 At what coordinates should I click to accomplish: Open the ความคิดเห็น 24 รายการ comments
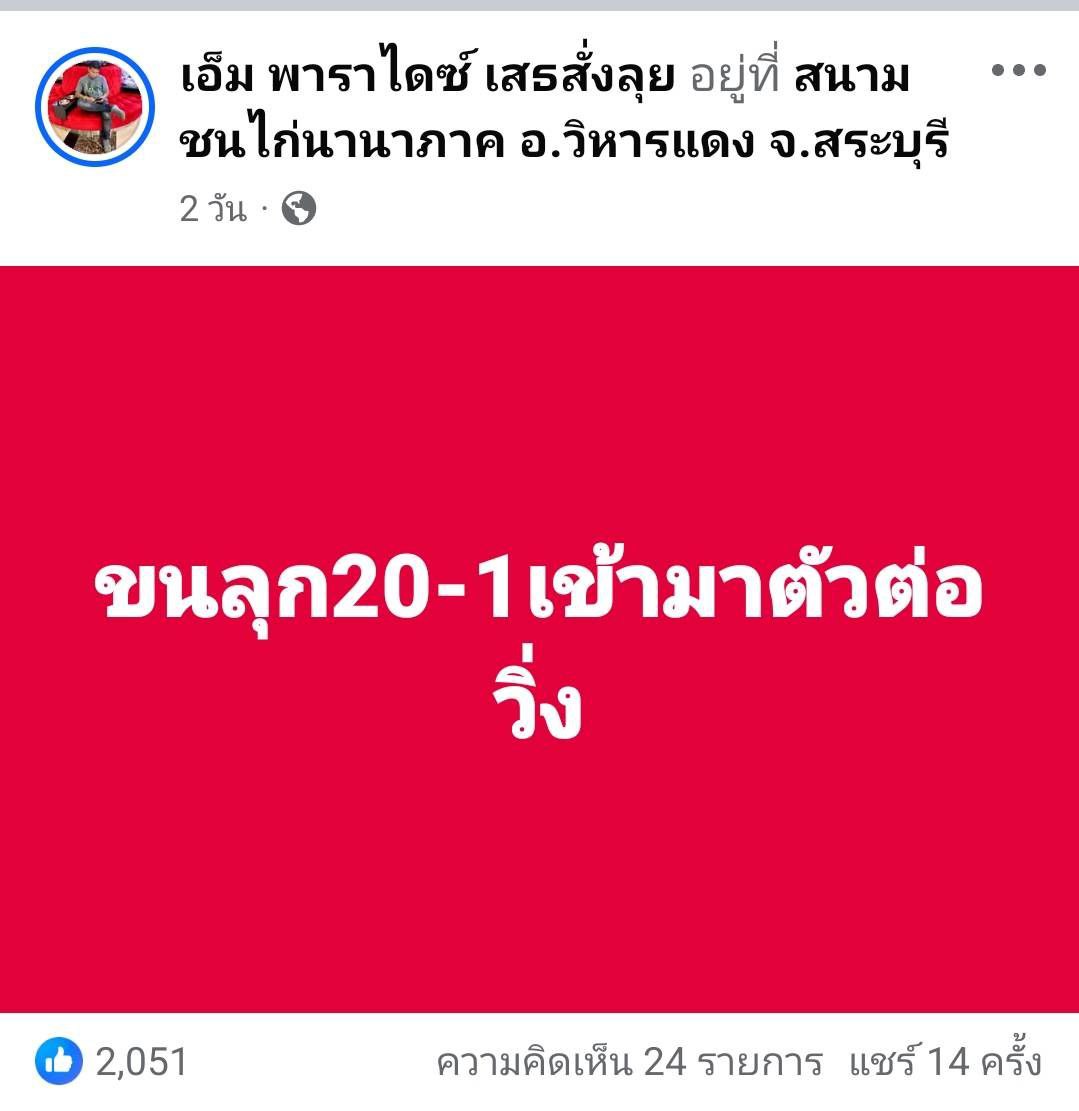pyautogui.click(x=628, y=1062)
